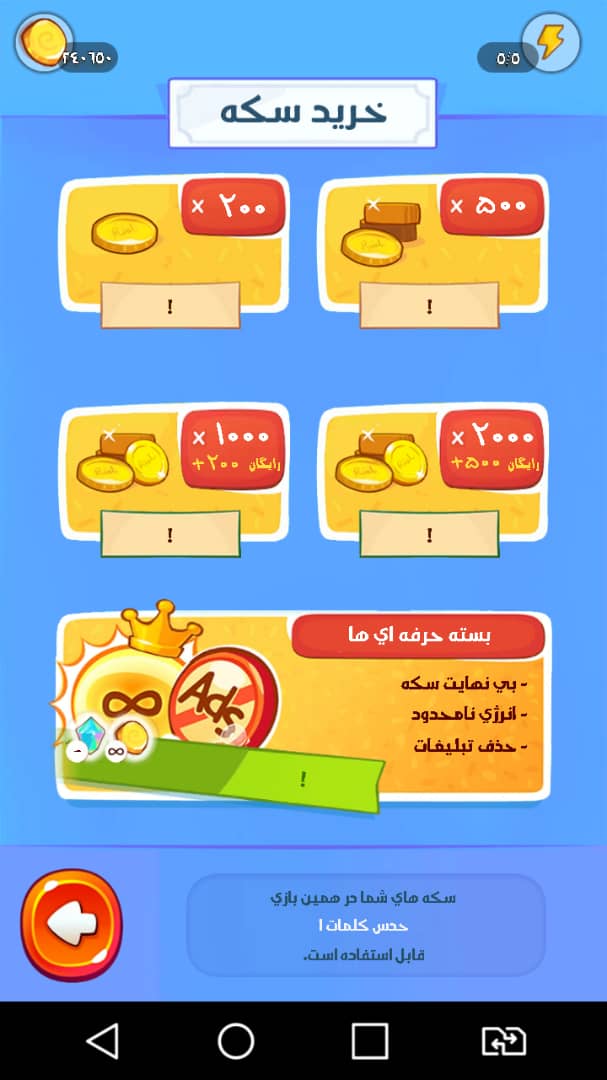
Task: Purchase the 2000 coins pack button
Action: [429, 534]
